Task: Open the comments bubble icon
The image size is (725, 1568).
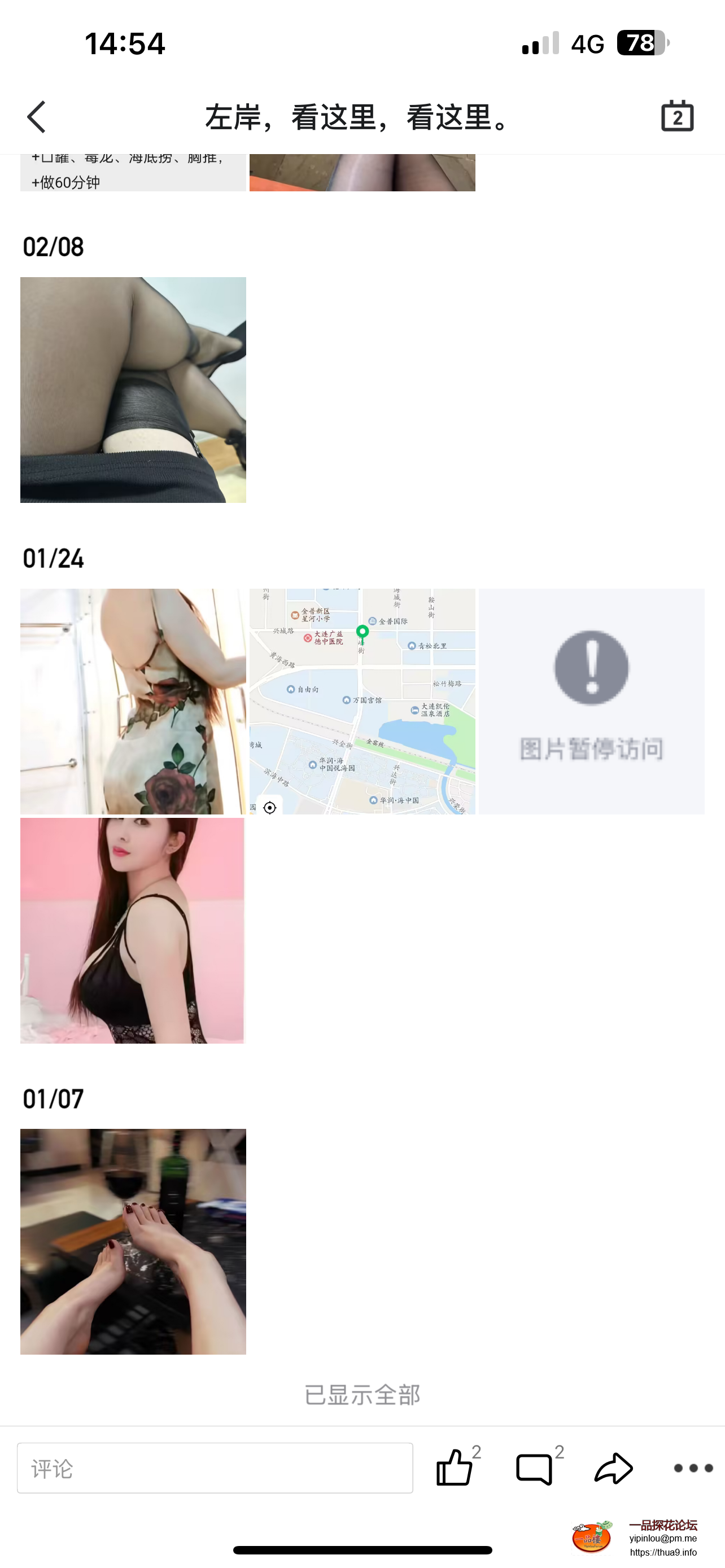Action: 534,1468
